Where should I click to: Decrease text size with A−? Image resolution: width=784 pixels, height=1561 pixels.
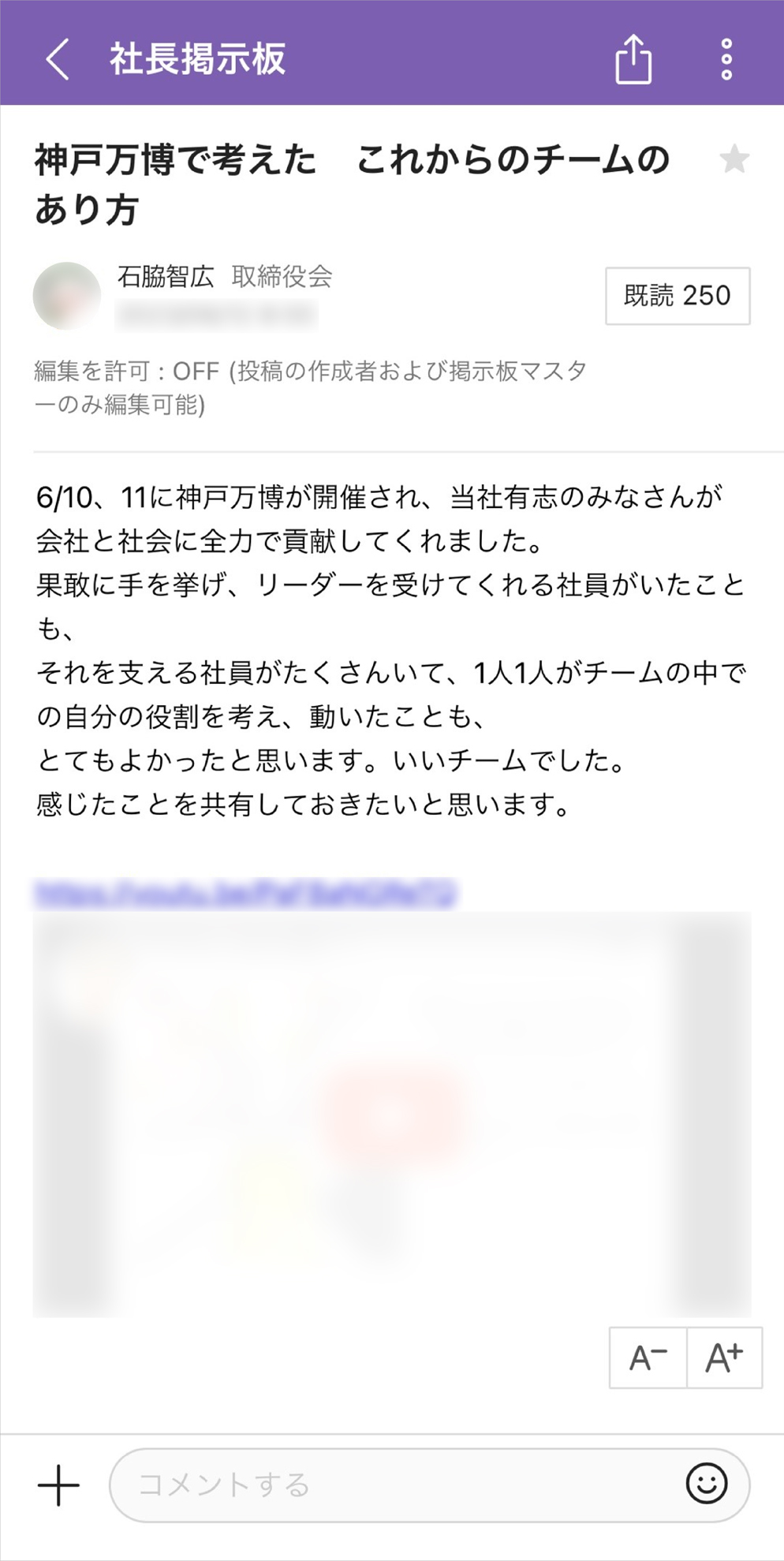point(648,1357)
